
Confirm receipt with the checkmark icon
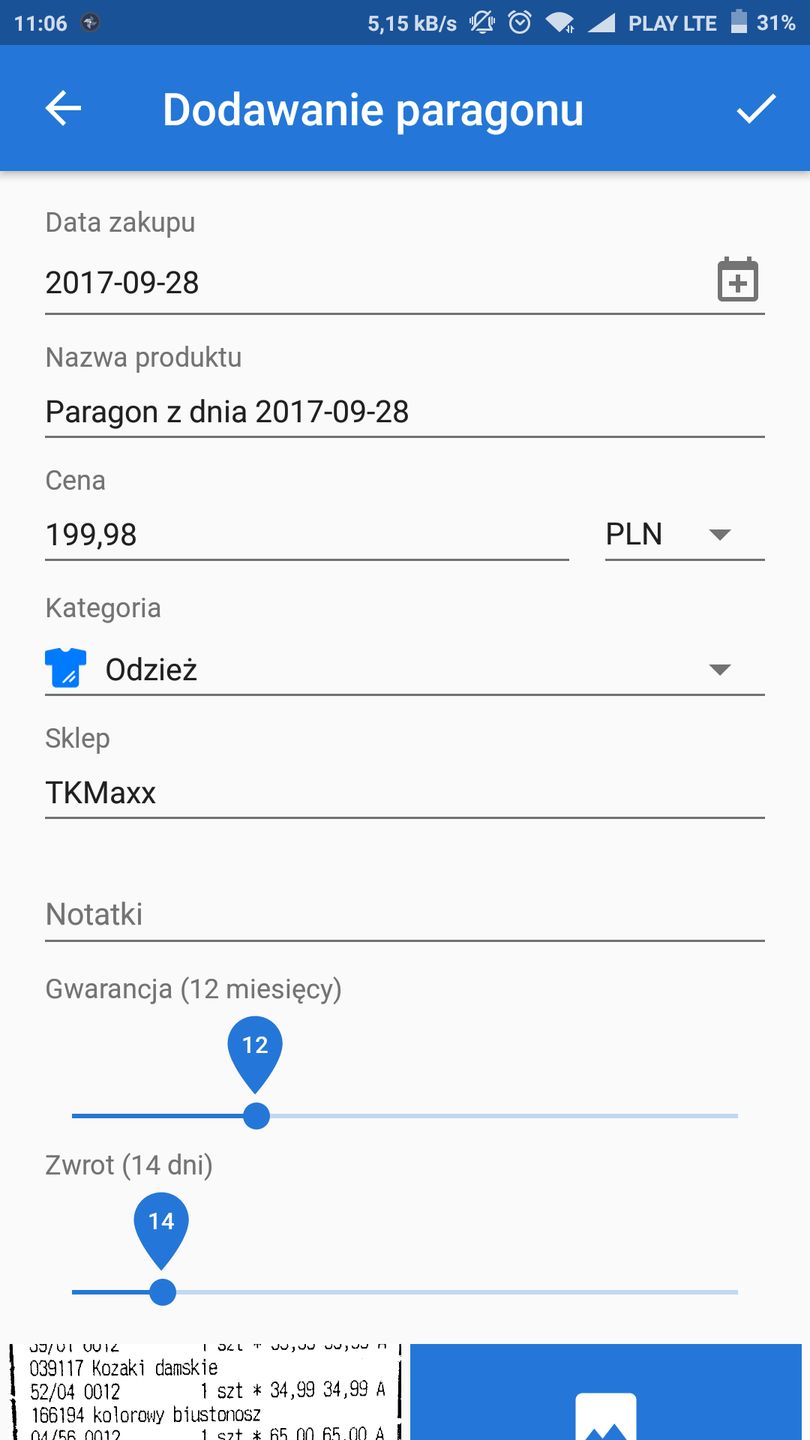(756, 108)
